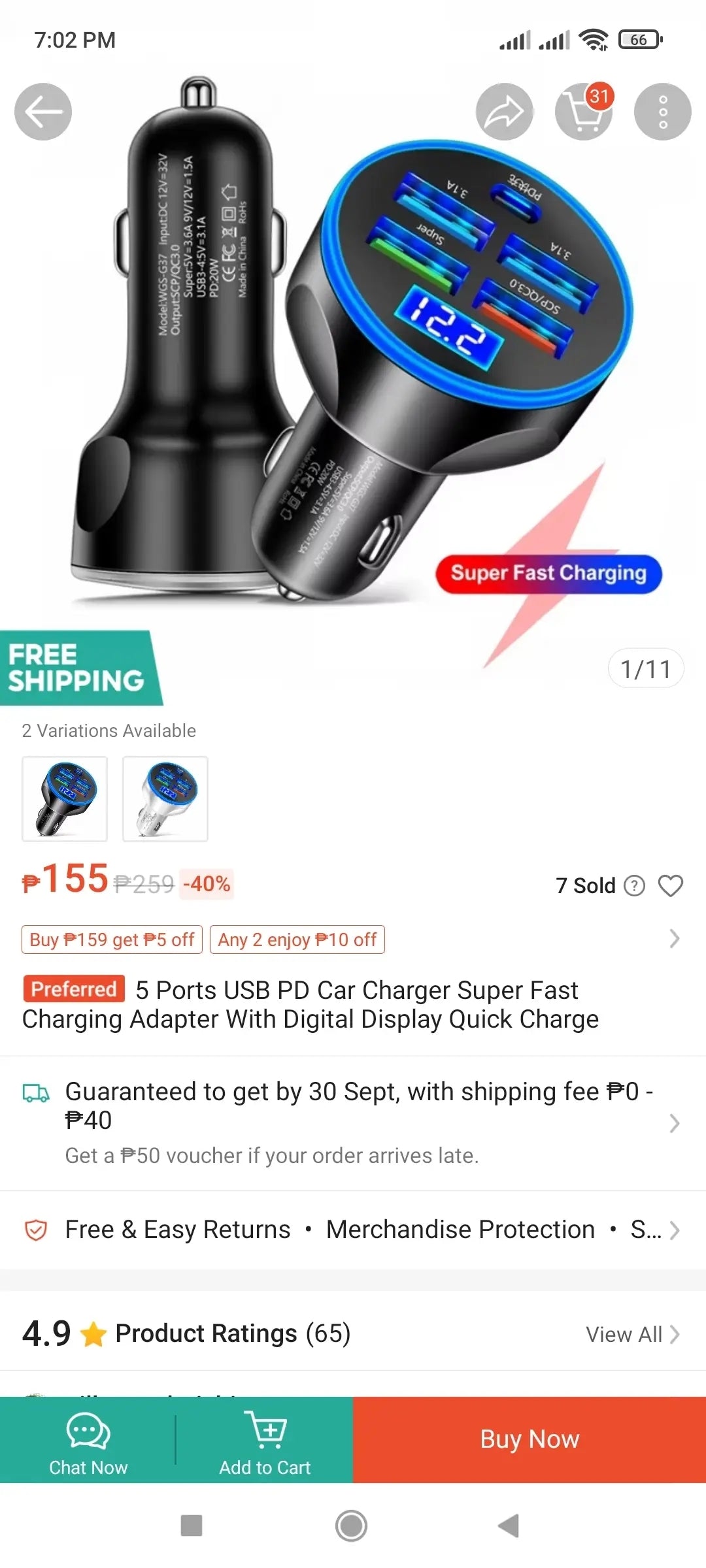View All product ratings

click(x=631, y=1334)
